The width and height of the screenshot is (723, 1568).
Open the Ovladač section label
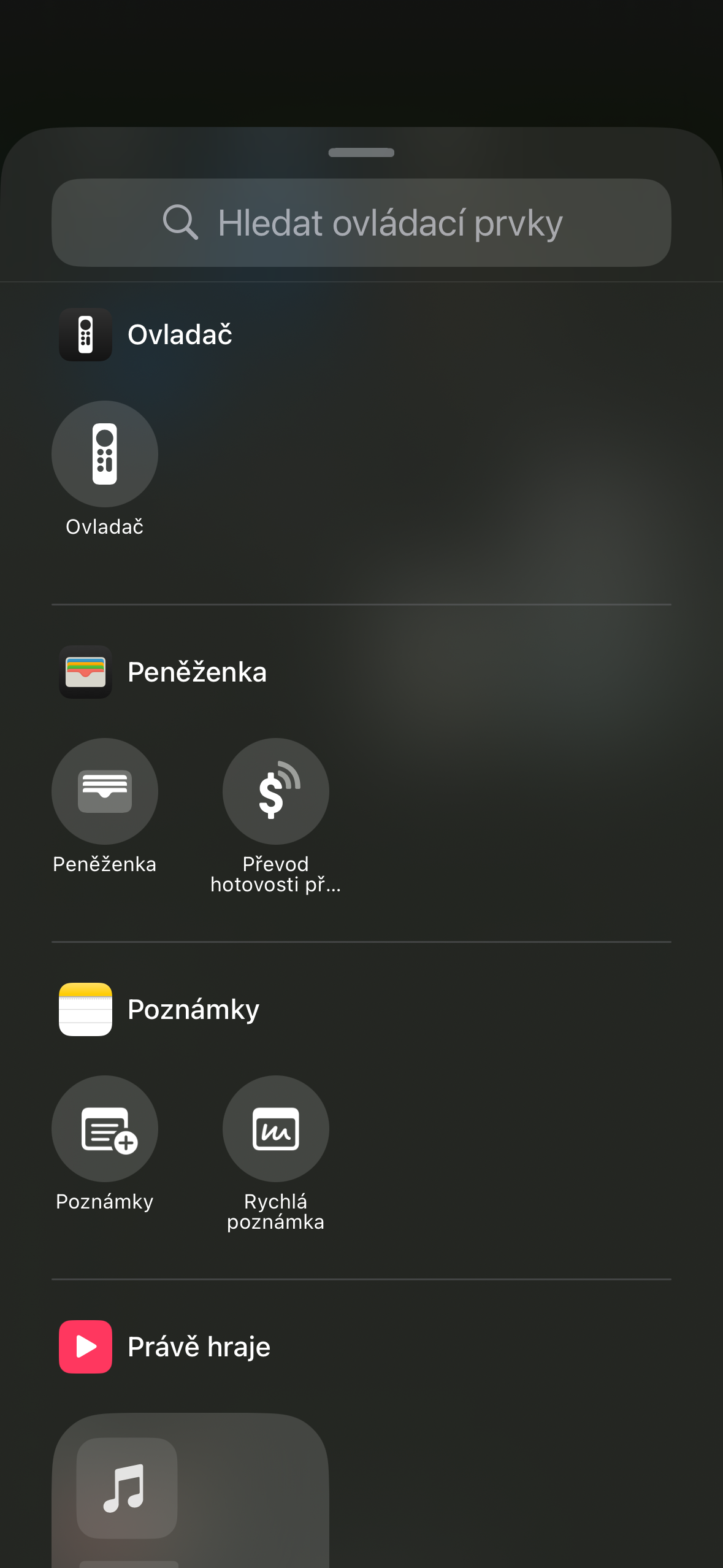point(179,334)
